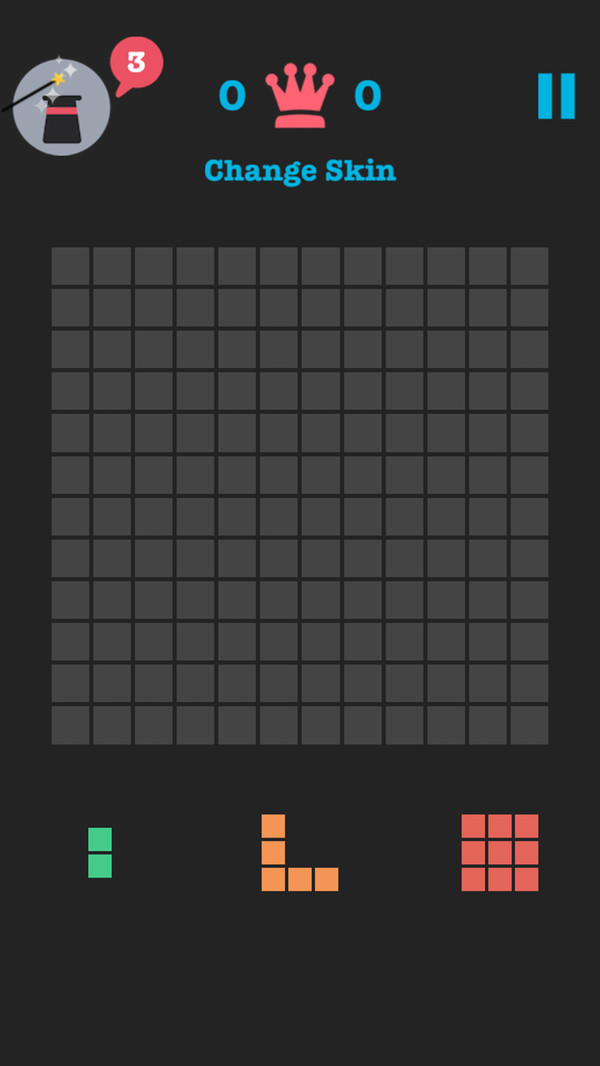Open the crown leaderboard icon
The image size is (600, 1066).
point(300,96)
